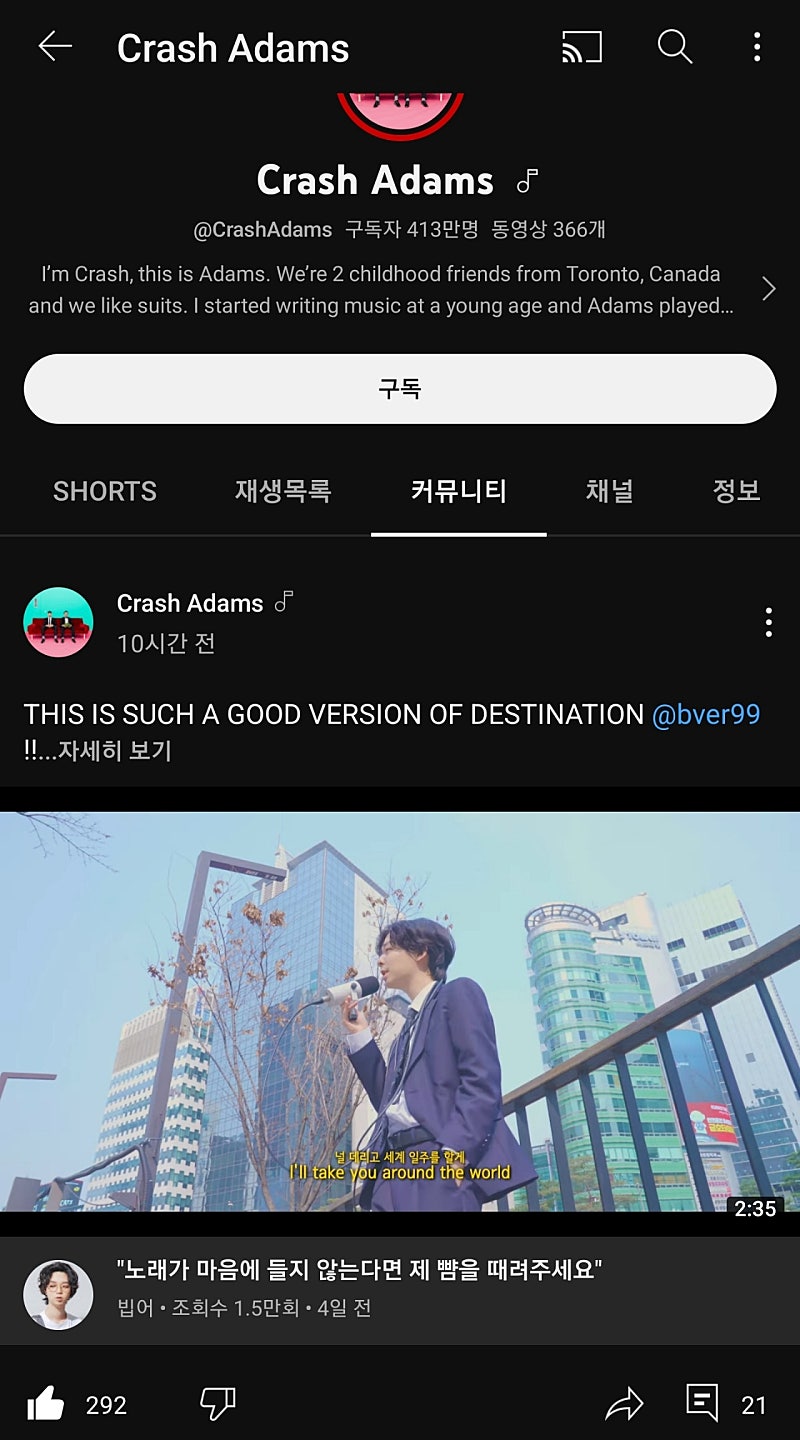Like the post with 292 likes

point(46,1405)
